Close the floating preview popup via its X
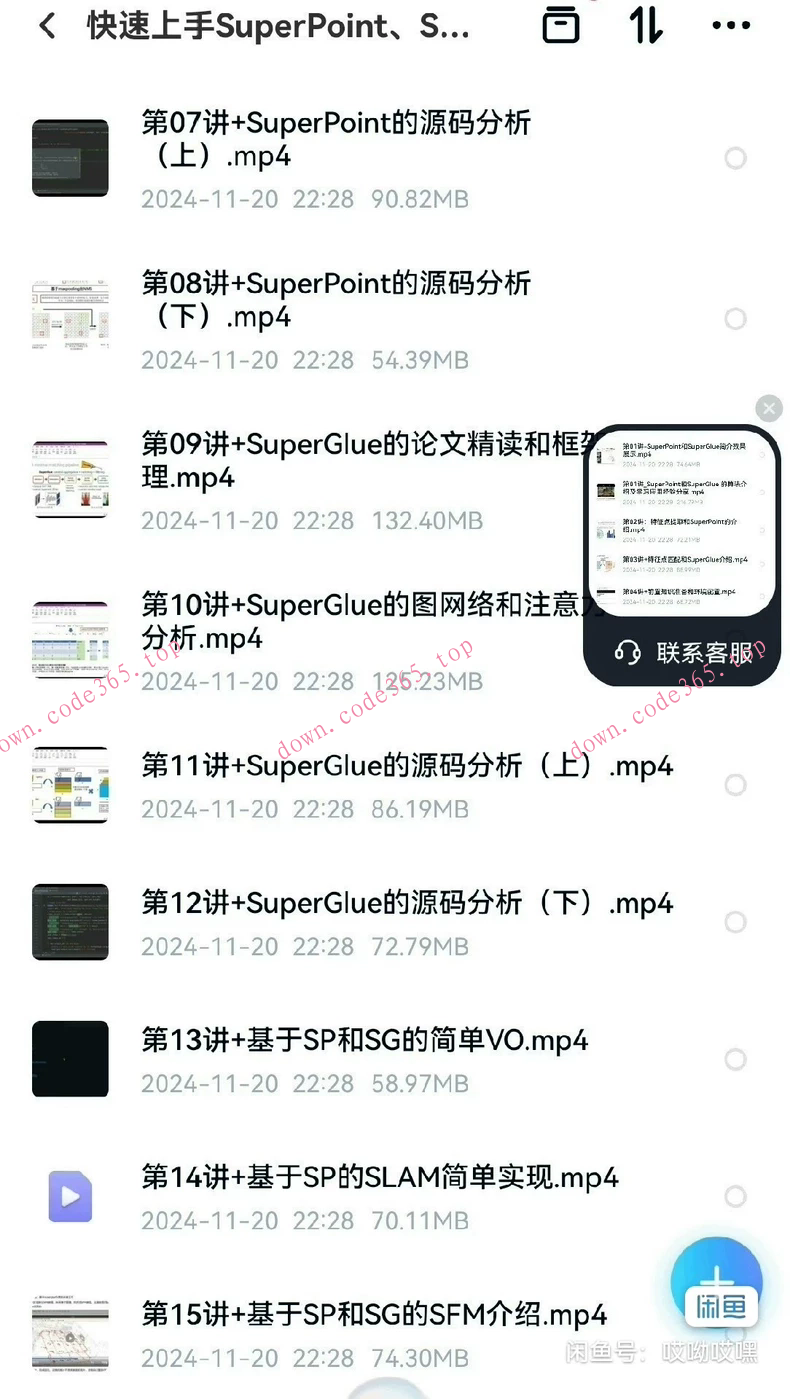This screenshot has width=790, height=1399. (768, 408)
